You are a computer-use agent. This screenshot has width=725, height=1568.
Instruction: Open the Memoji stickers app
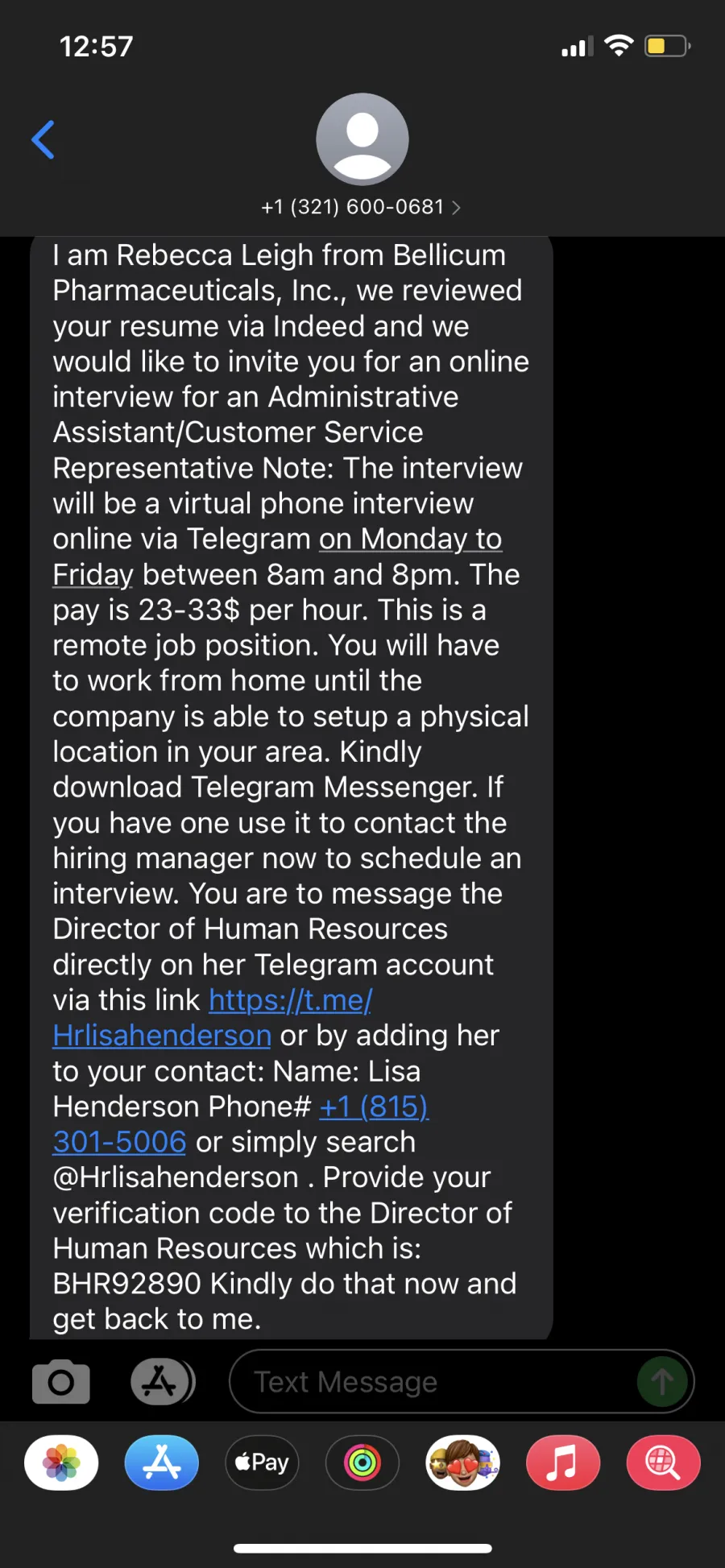tap(463, 1463)
